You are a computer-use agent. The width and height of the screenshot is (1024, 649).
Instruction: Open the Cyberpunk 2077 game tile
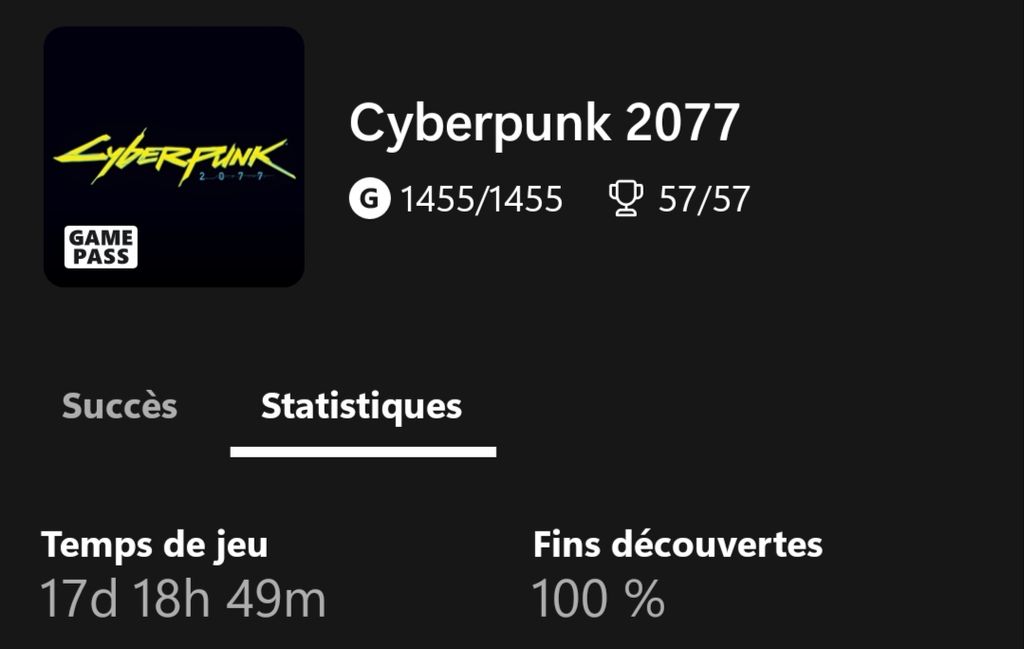[x=174, y=157]
